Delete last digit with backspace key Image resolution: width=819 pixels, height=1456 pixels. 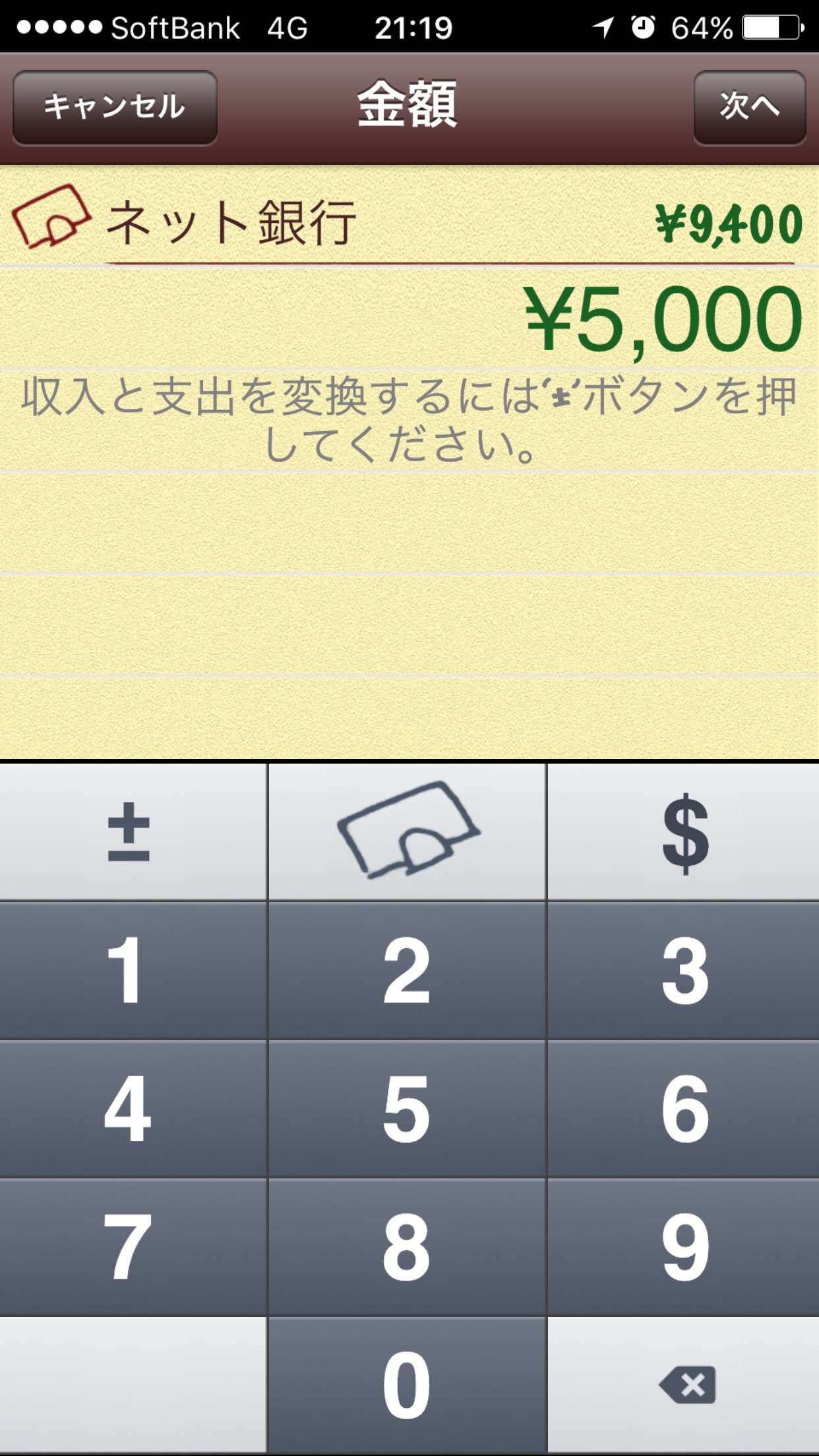686,1385
